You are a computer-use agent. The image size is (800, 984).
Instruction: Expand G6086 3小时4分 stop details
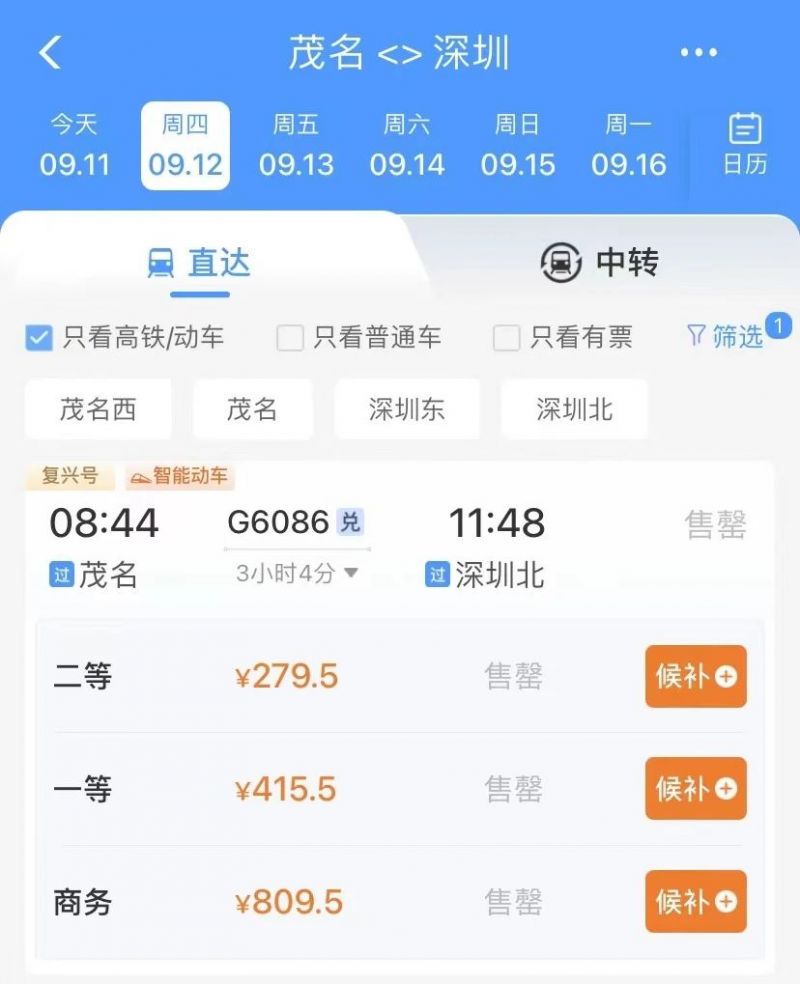pos(297,573)
